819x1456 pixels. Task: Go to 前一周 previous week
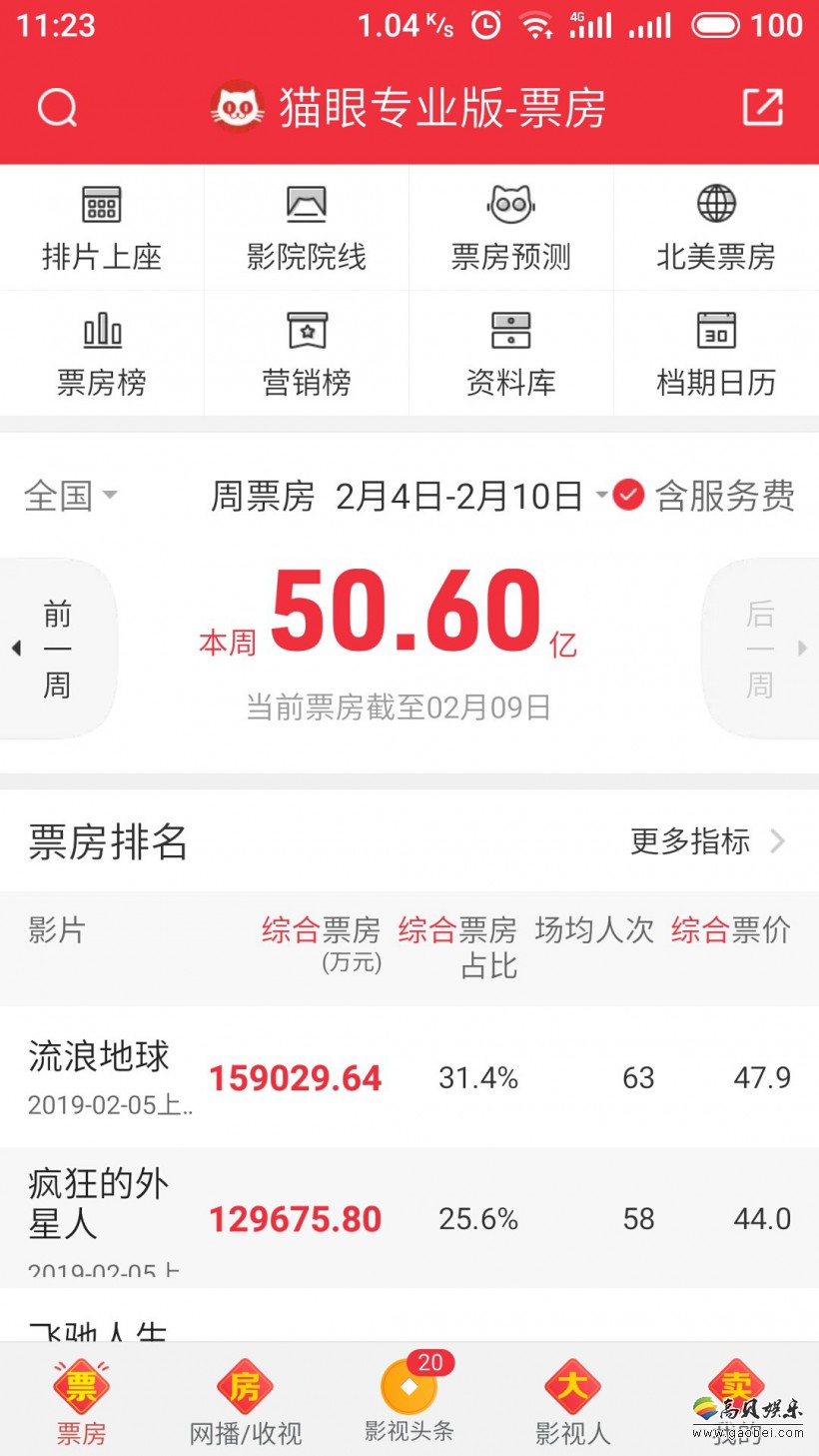pos(58,649)
